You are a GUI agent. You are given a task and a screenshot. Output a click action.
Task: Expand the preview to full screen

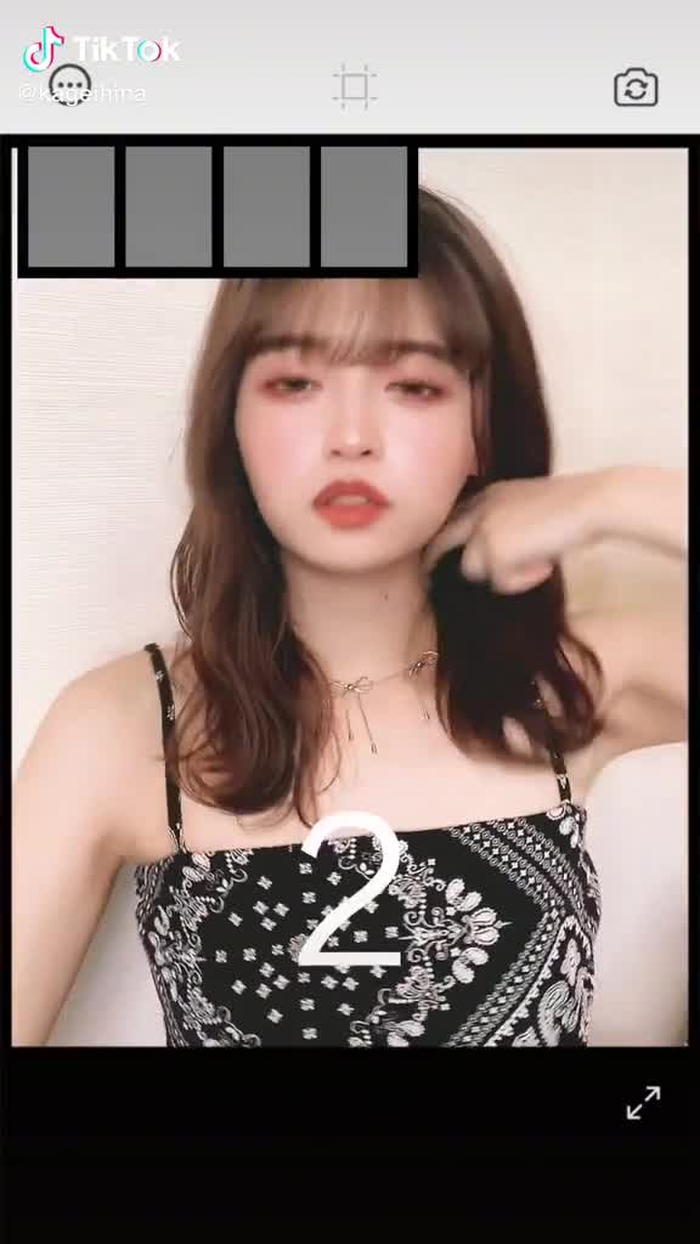tap(643, 1102)
